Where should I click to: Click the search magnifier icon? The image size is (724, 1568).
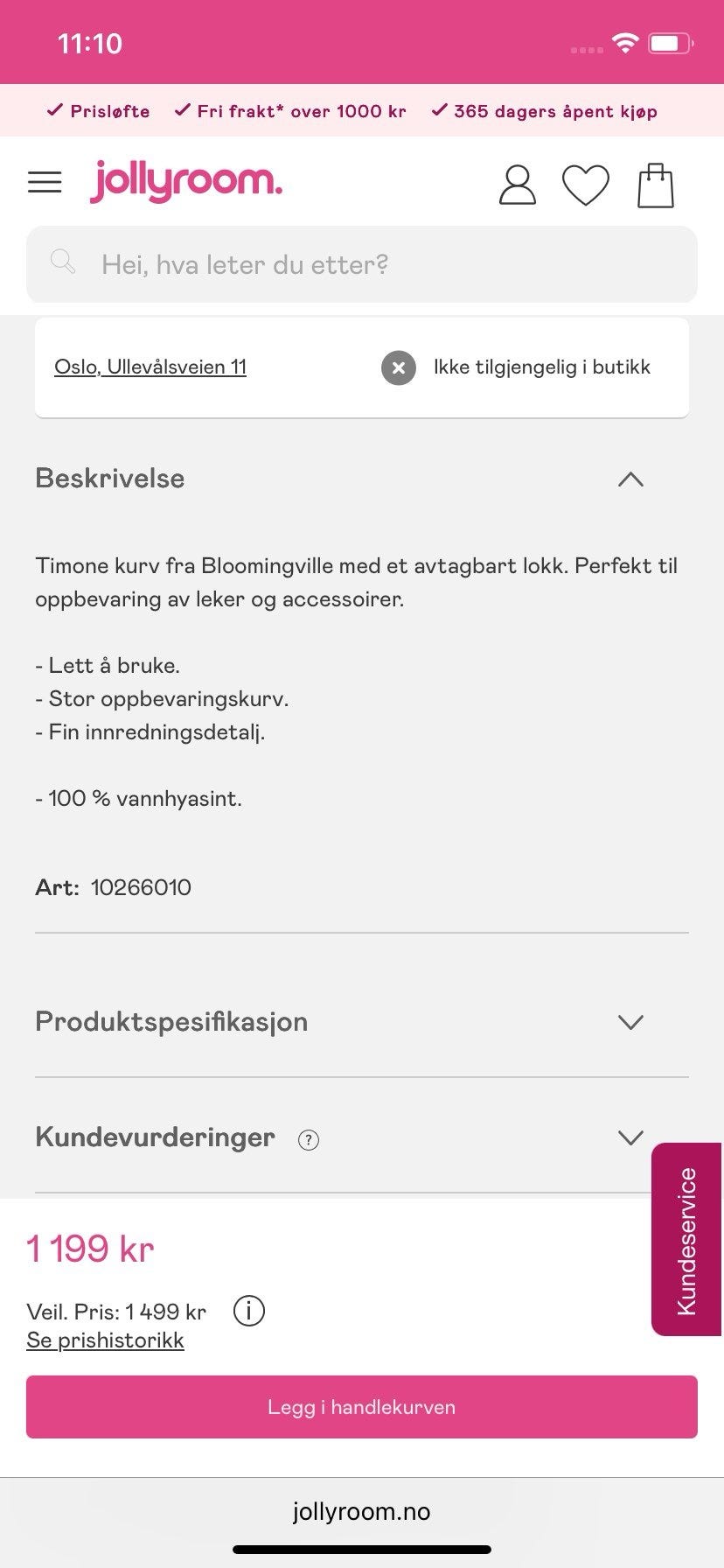click(62, 262)
